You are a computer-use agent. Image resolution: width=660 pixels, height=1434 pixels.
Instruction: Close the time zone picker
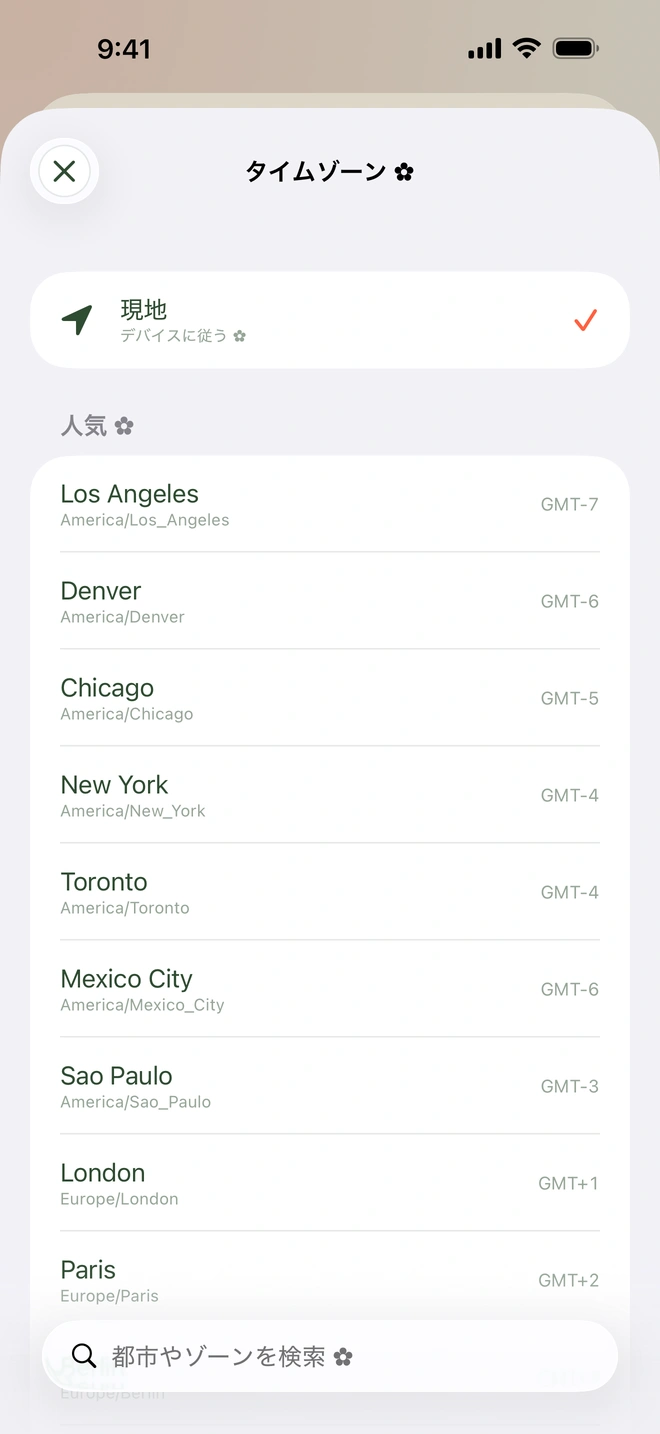pyautogui.click(x=64, y=171)
